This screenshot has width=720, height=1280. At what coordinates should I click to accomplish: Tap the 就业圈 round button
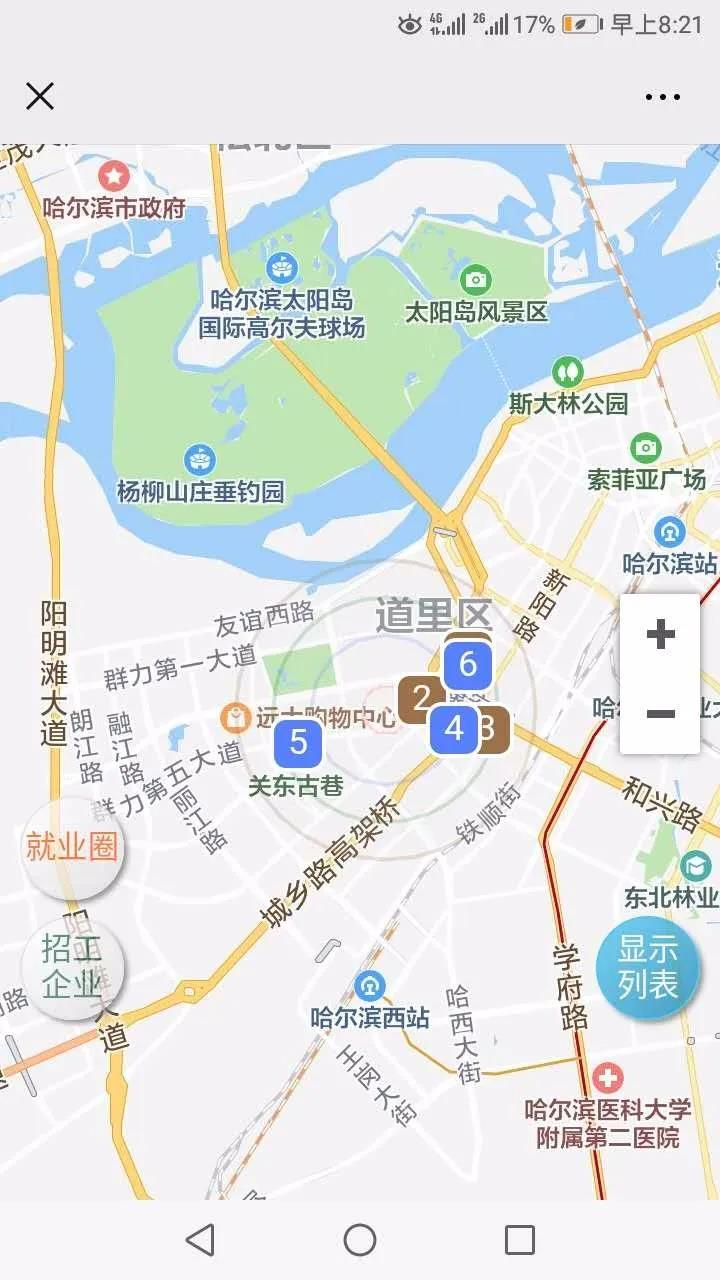click(72, 848)
